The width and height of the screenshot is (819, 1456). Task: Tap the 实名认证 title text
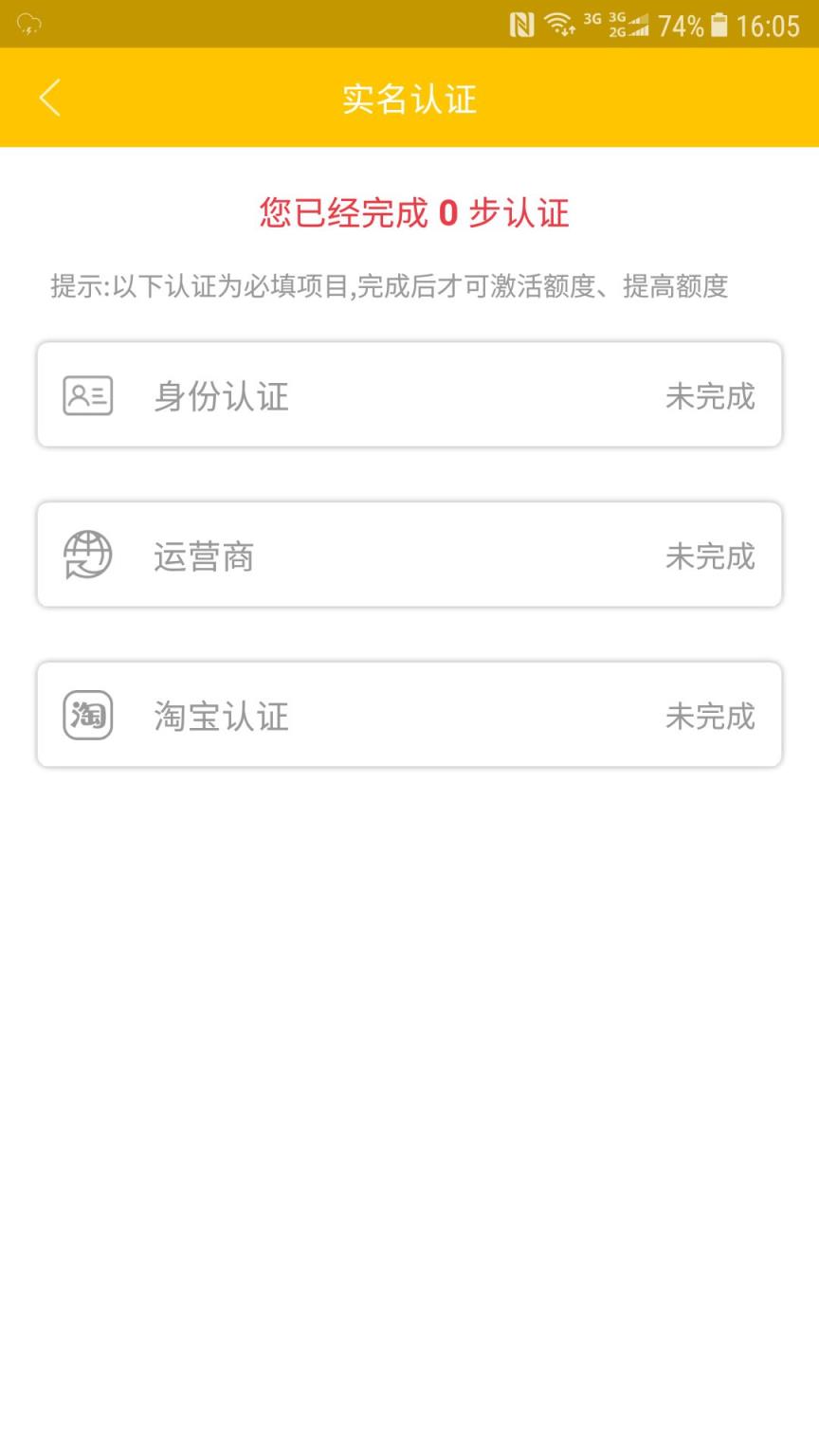[409, 98]
